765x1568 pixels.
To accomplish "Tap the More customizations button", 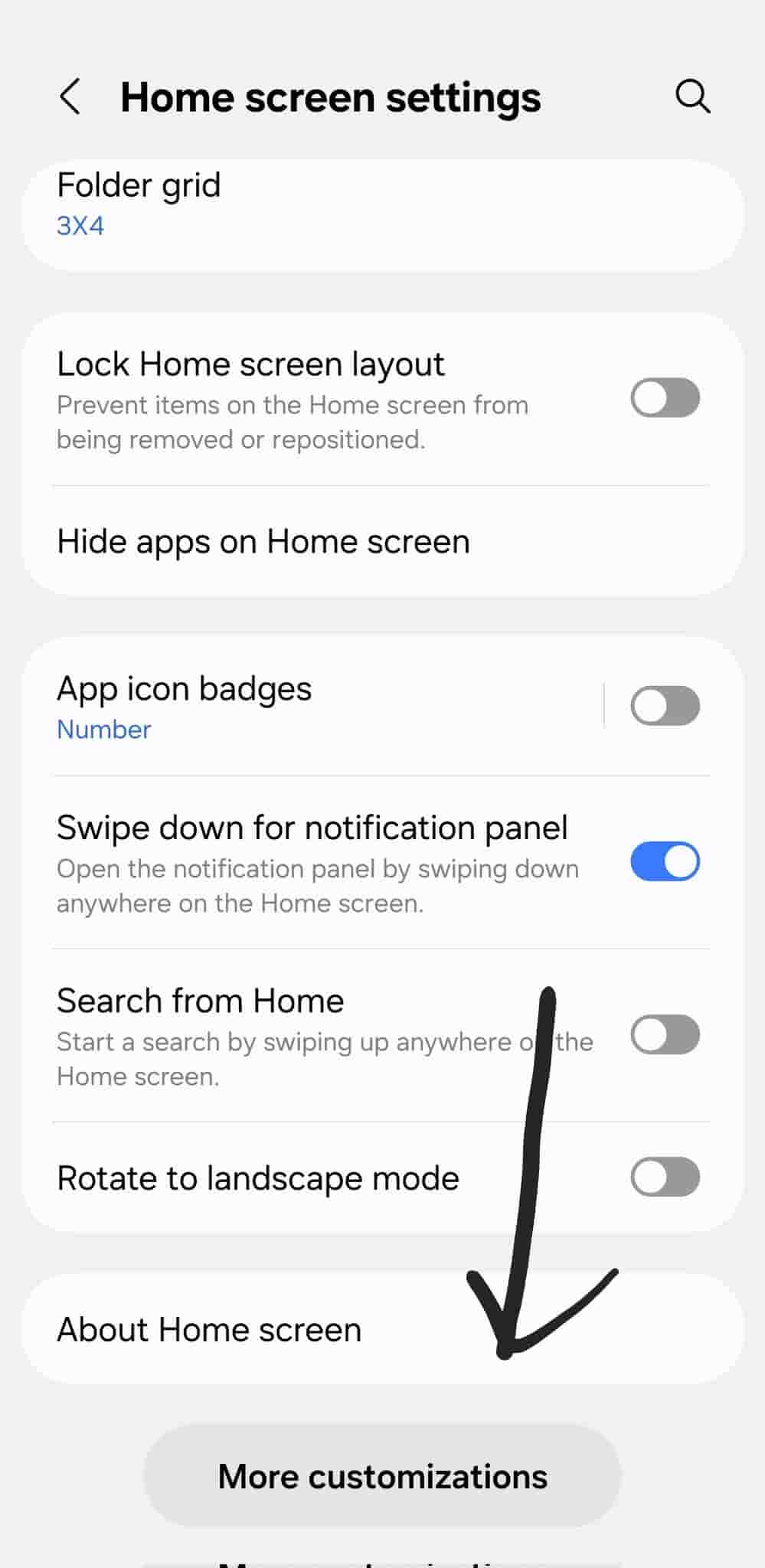I will 382,1477.
